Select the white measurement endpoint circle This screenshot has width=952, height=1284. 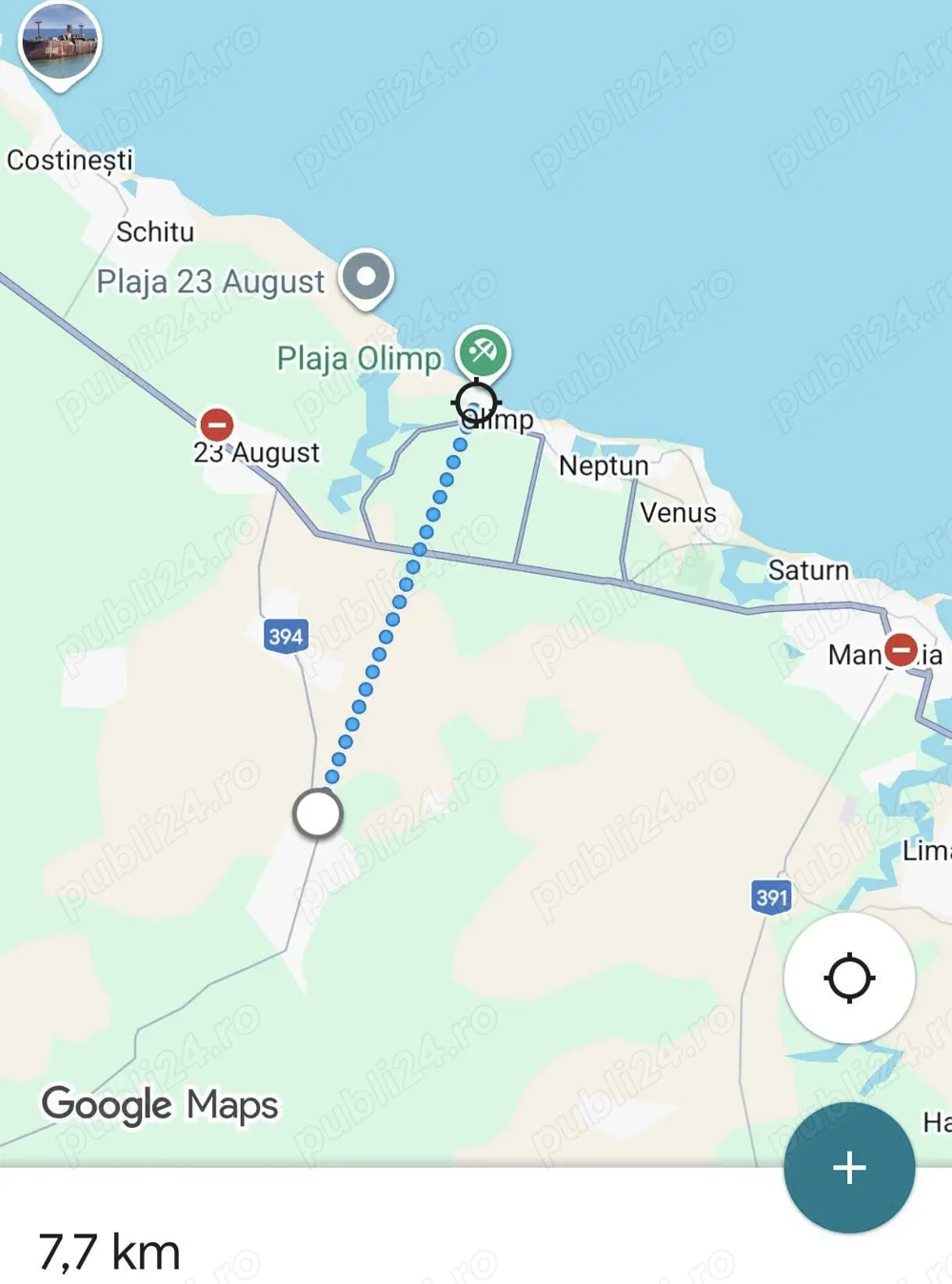318,815
